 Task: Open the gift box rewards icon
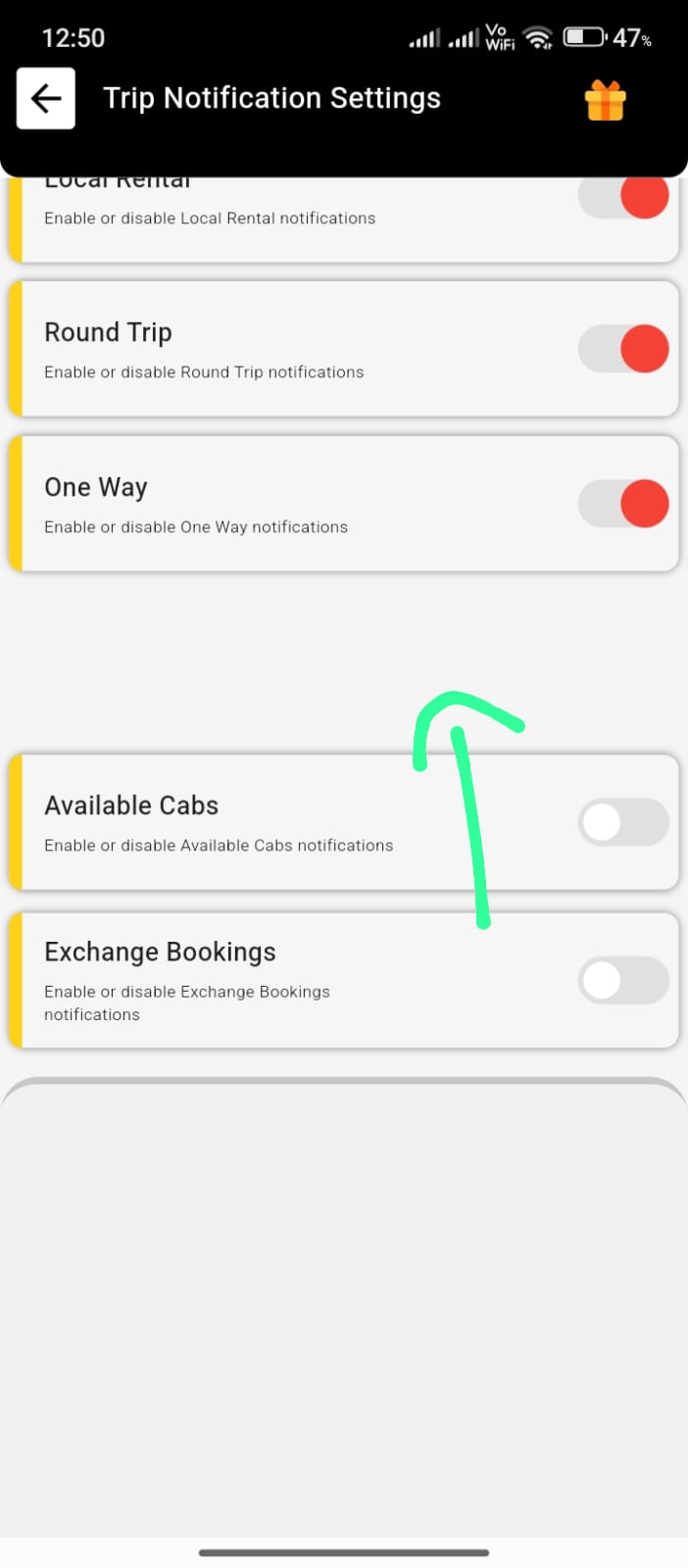[605, 100]
